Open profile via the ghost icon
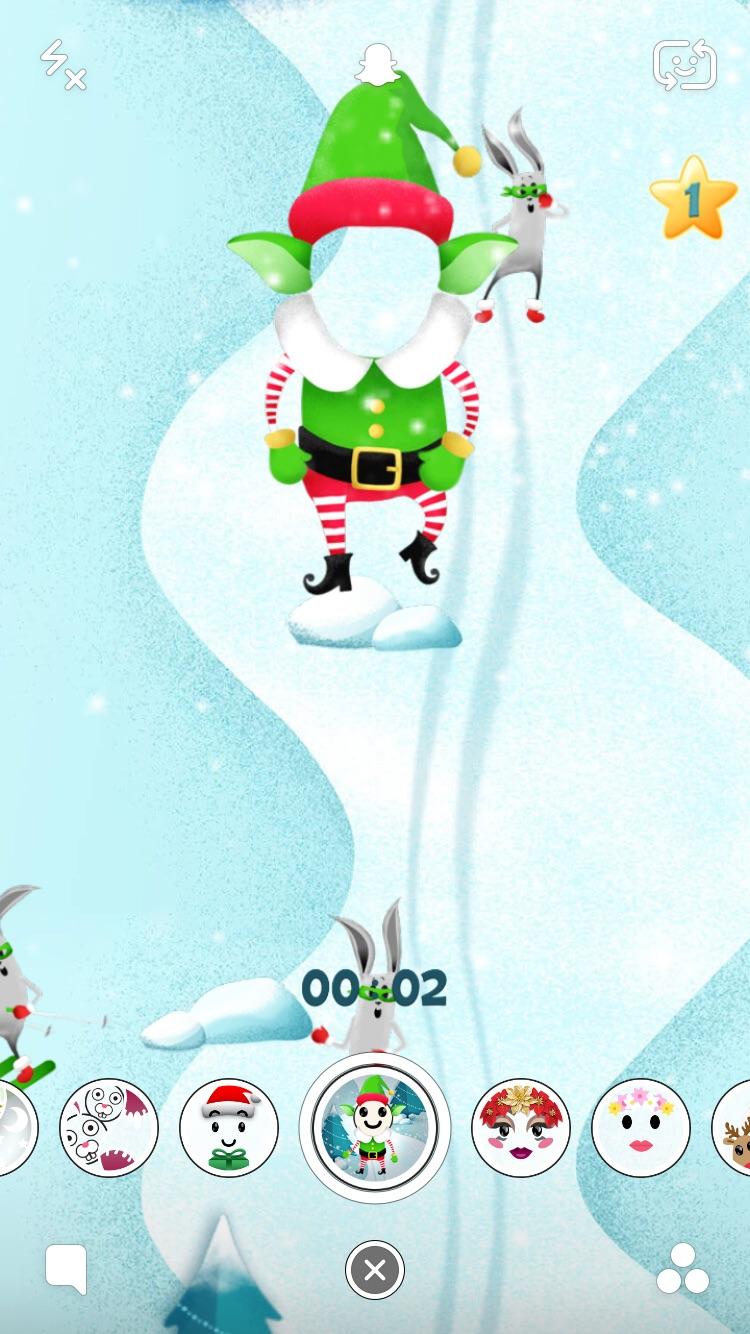 point(376,66)
